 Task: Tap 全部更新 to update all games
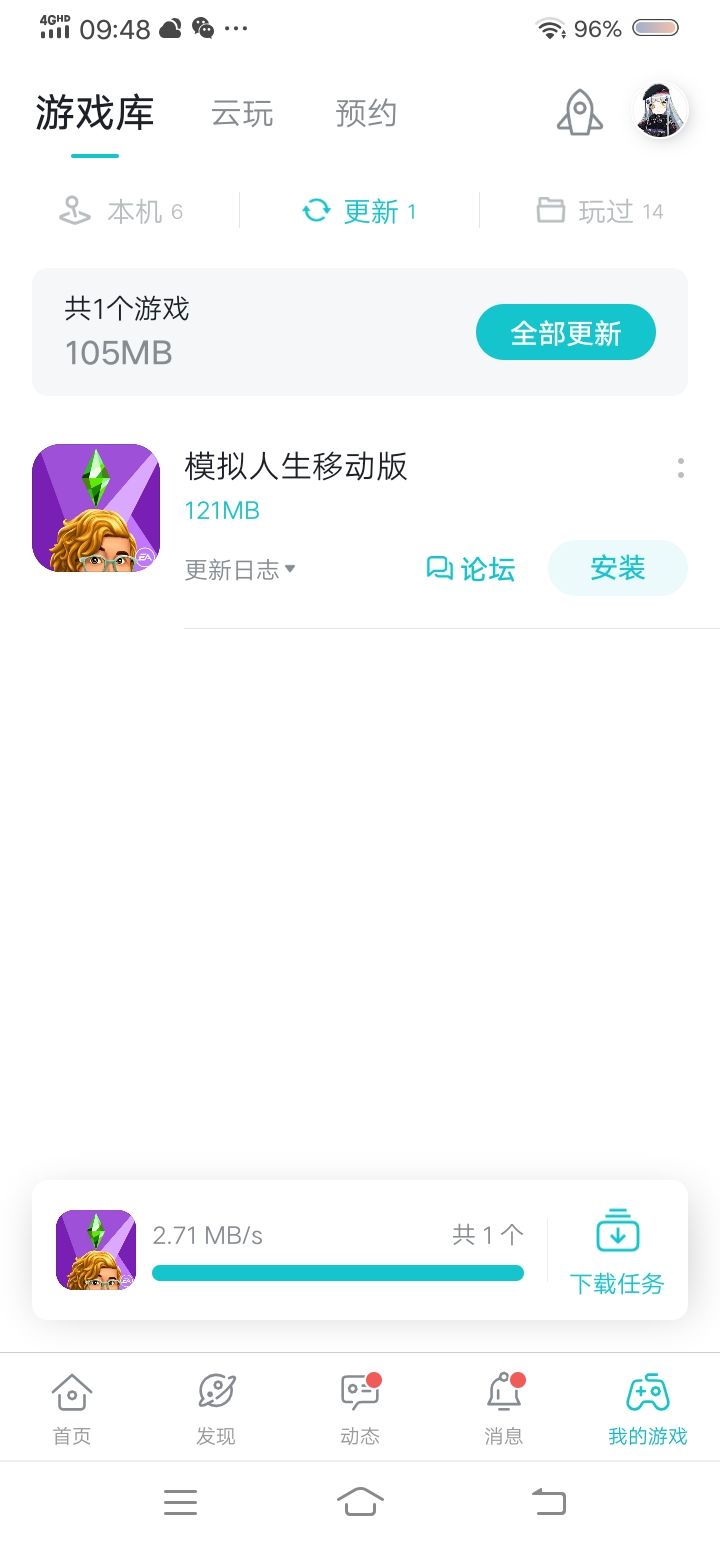coord(566,333)
